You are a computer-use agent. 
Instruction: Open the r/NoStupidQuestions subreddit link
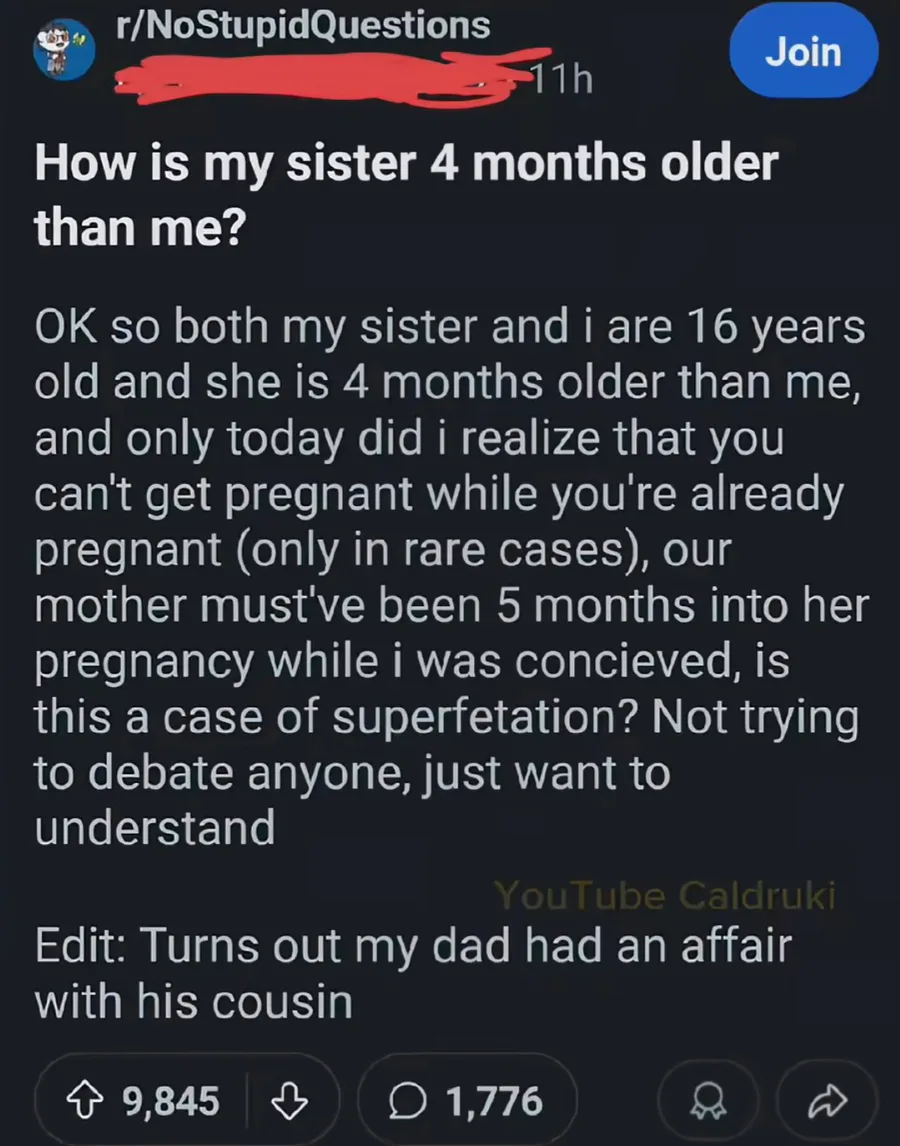pos(304,26)
